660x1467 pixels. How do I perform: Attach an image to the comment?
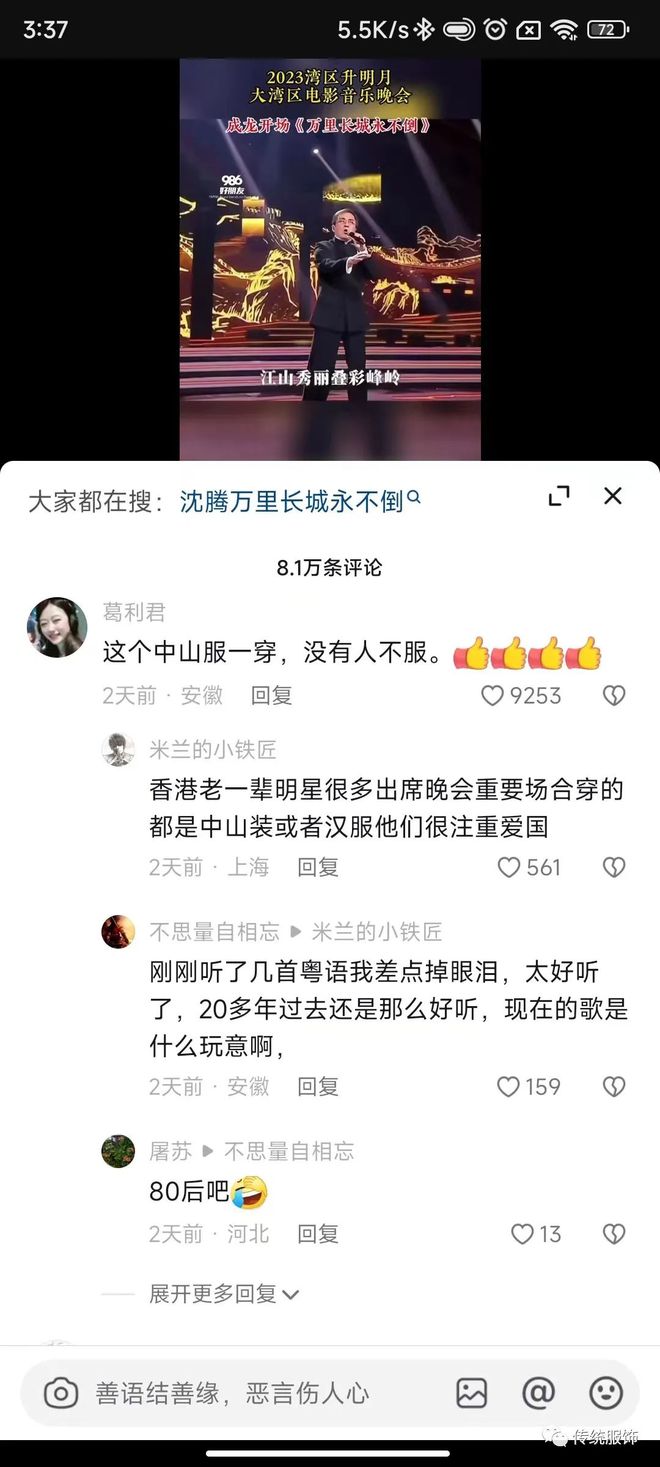coord(471,1393)
